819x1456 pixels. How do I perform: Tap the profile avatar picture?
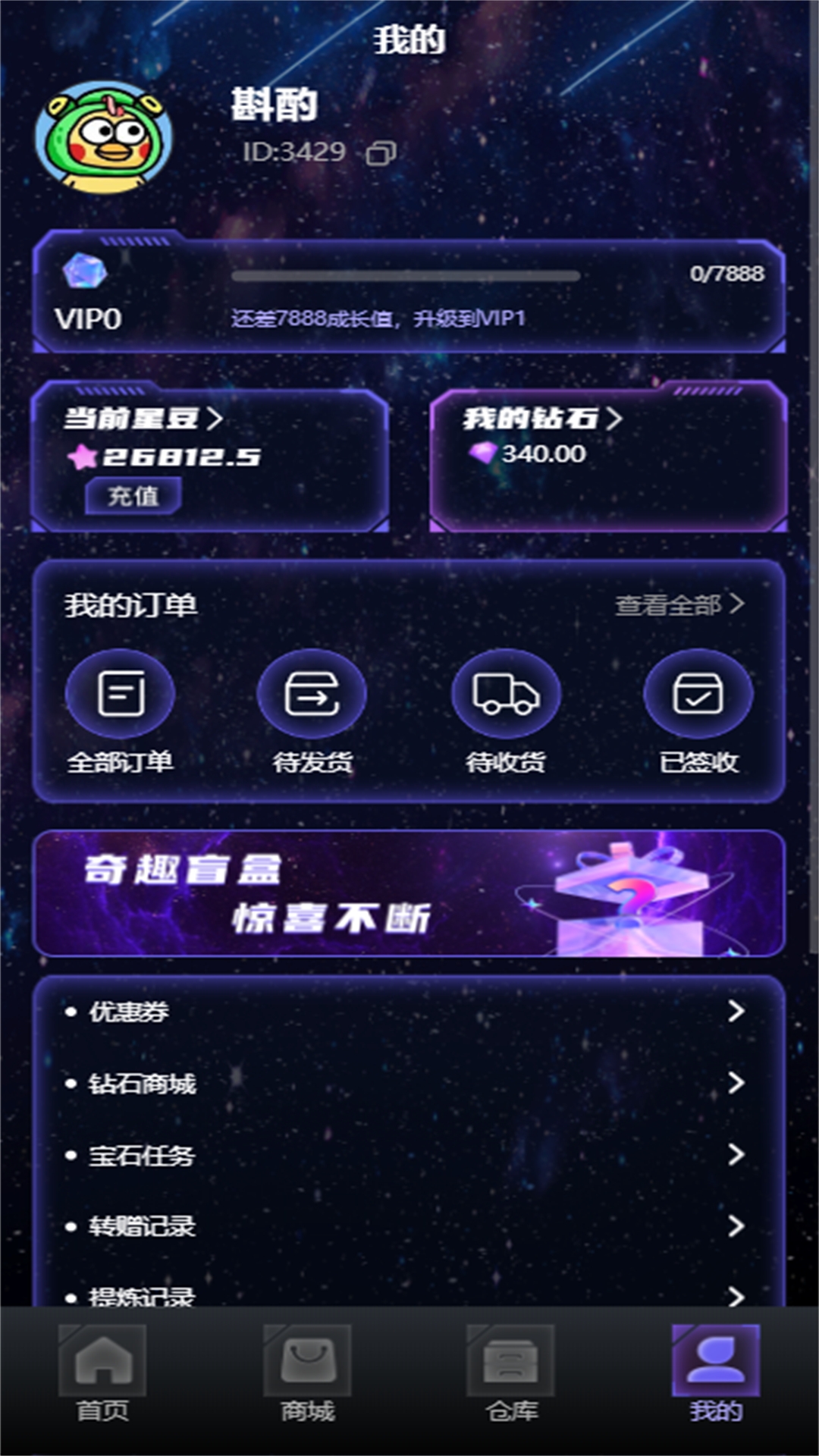104,138
